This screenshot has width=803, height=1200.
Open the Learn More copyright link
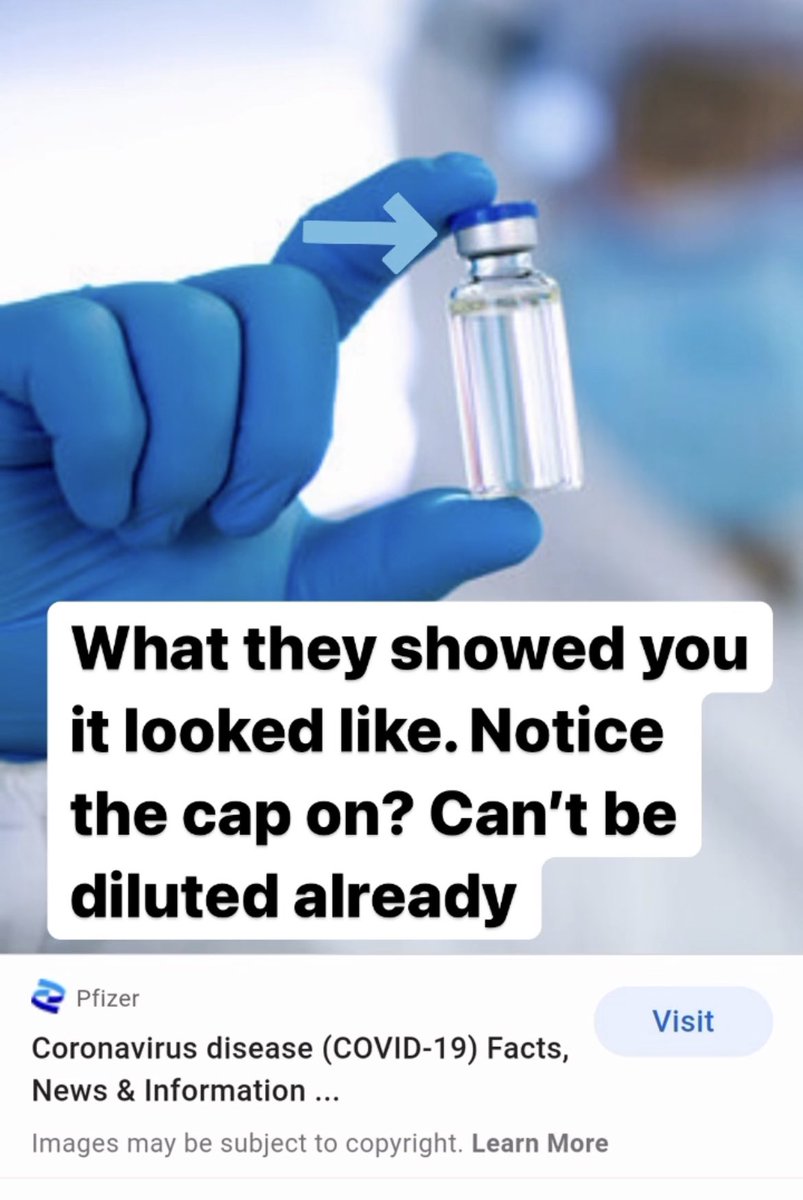click(x=539, y=1143)
